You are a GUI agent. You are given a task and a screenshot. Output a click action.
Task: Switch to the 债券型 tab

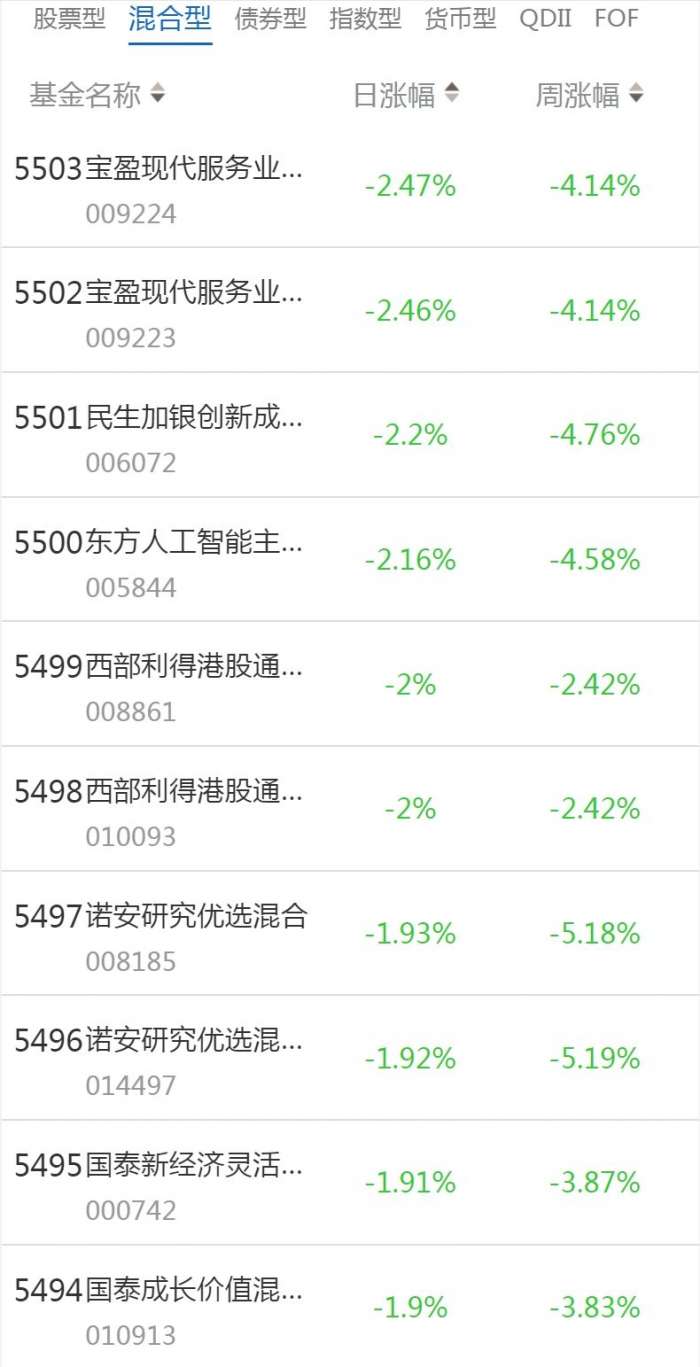coord(270,19)
